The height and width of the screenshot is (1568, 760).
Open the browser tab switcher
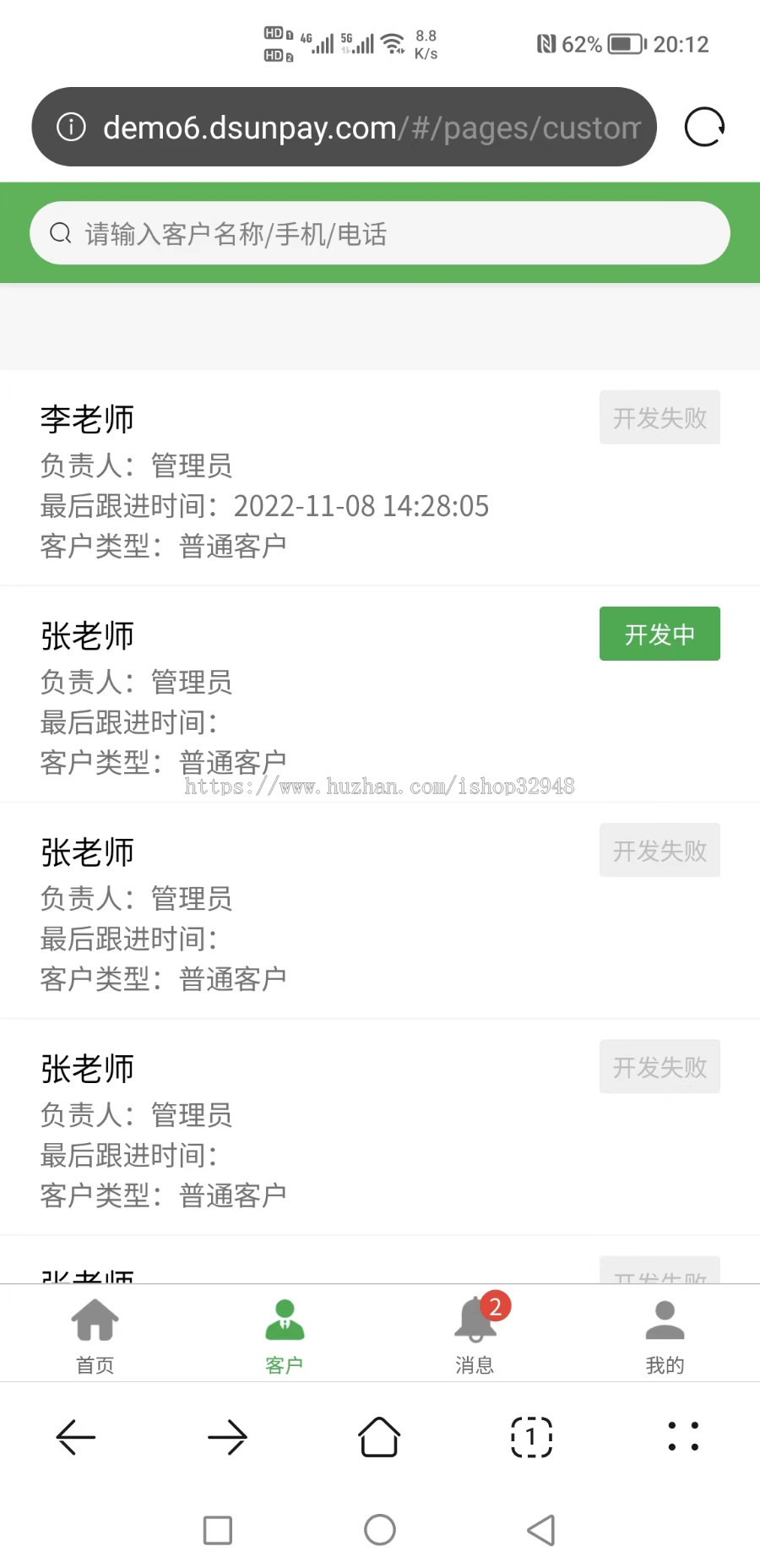[x=531, y=1437]
